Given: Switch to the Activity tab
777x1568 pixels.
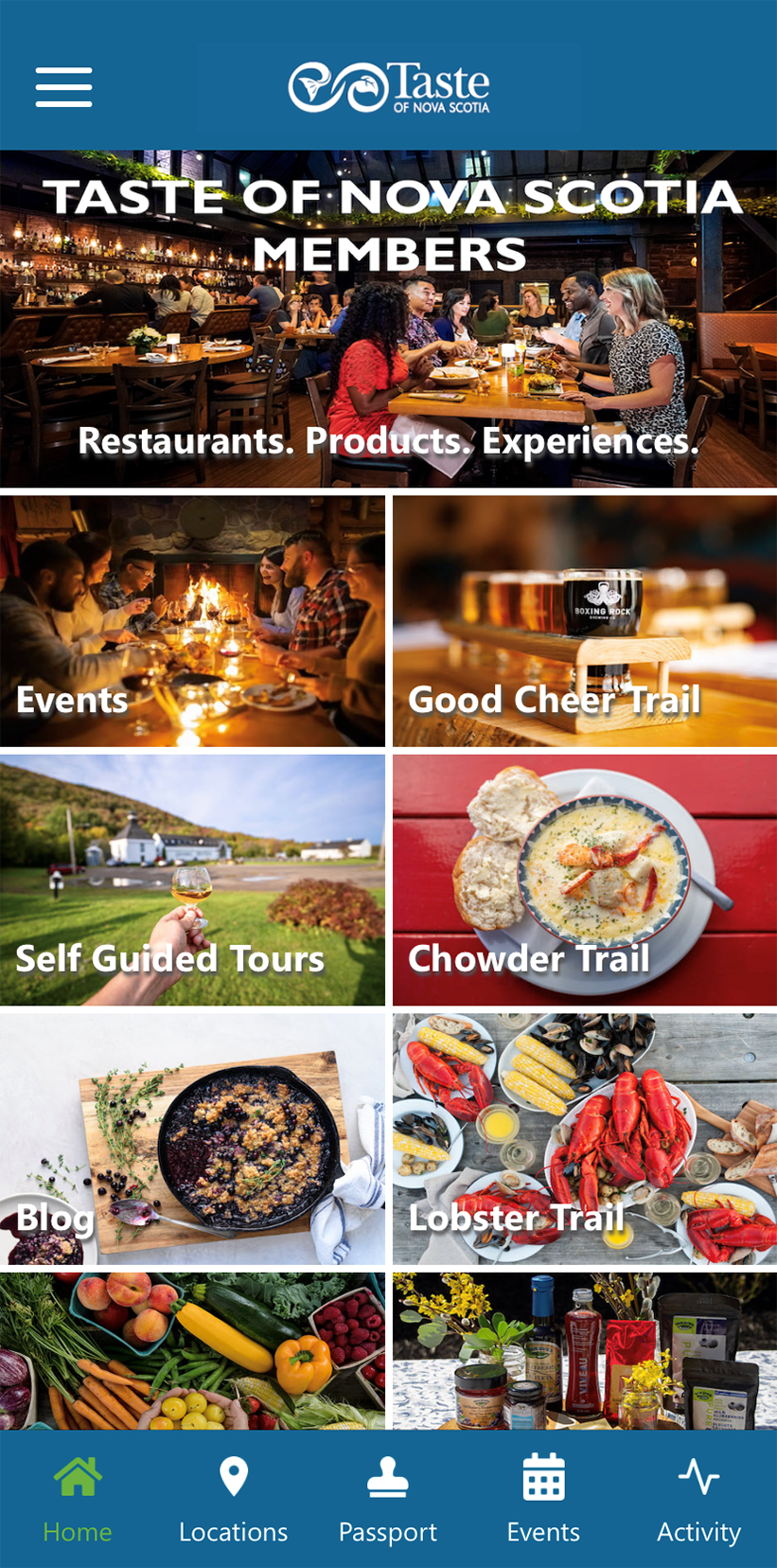Looking at the screenshot, I should [x=698, y=1500].
